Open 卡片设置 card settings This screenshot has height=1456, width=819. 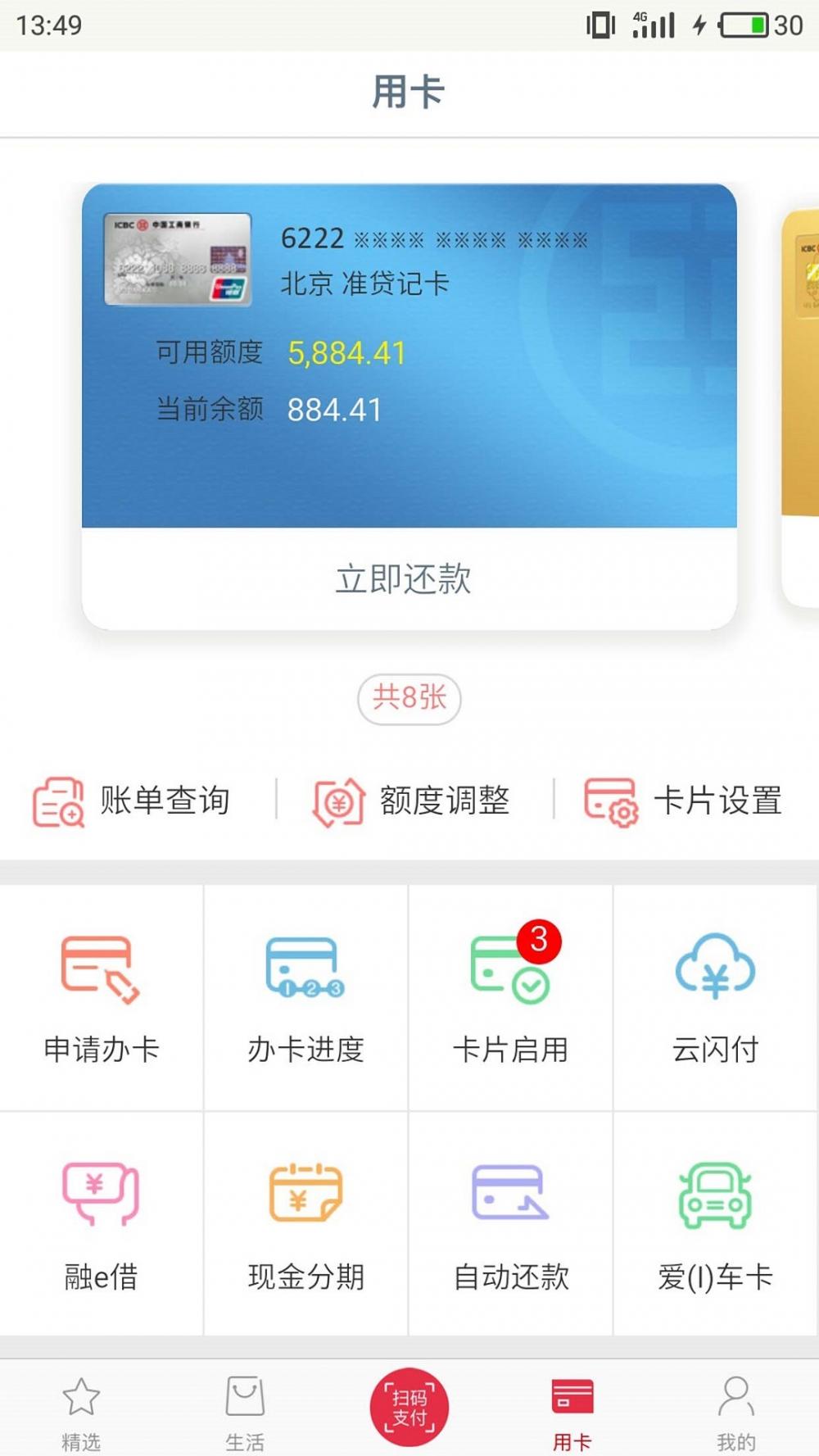point(683,801)
